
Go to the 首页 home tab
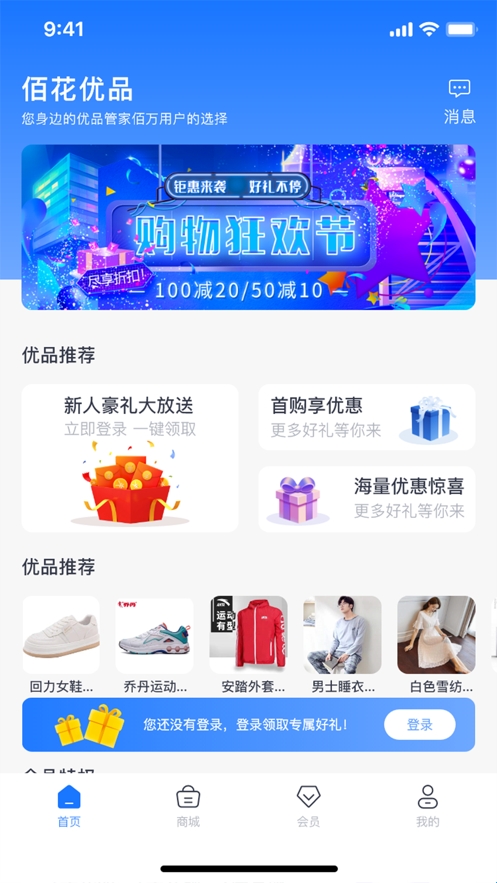tap(69, 806)
